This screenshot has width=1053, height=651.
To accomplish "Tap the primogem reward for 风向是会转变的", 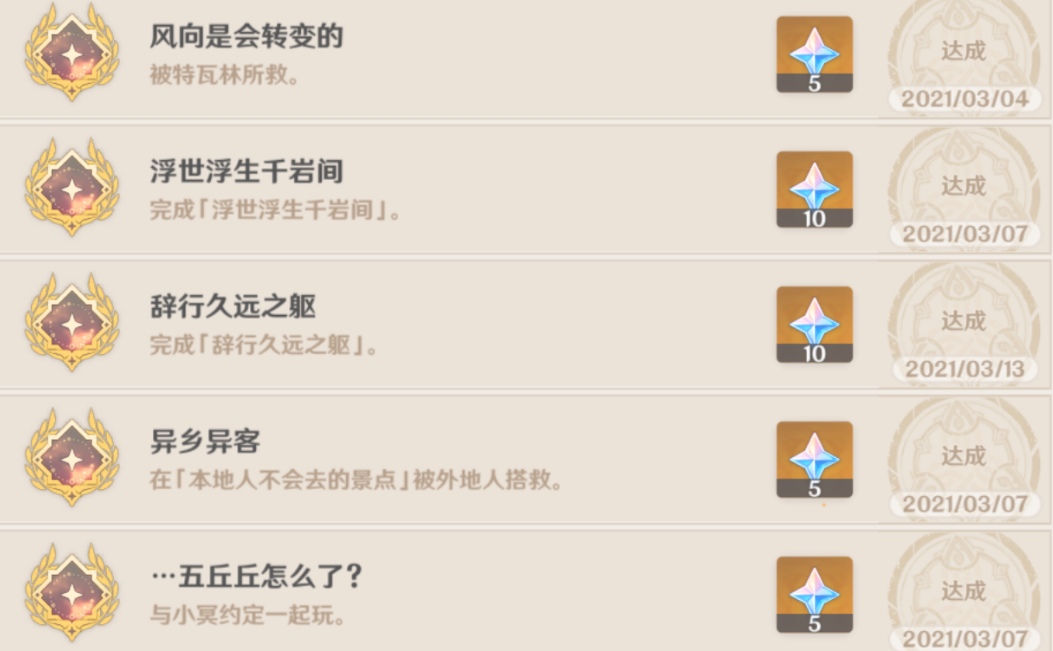I will click(814, 54).
